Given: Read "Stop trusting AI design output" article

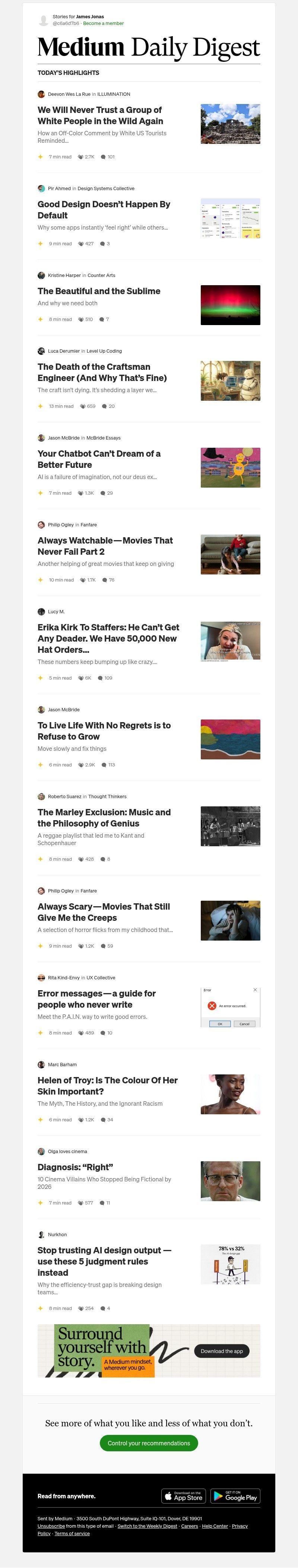Looking at the screenshot, I should coord(104,1260).
